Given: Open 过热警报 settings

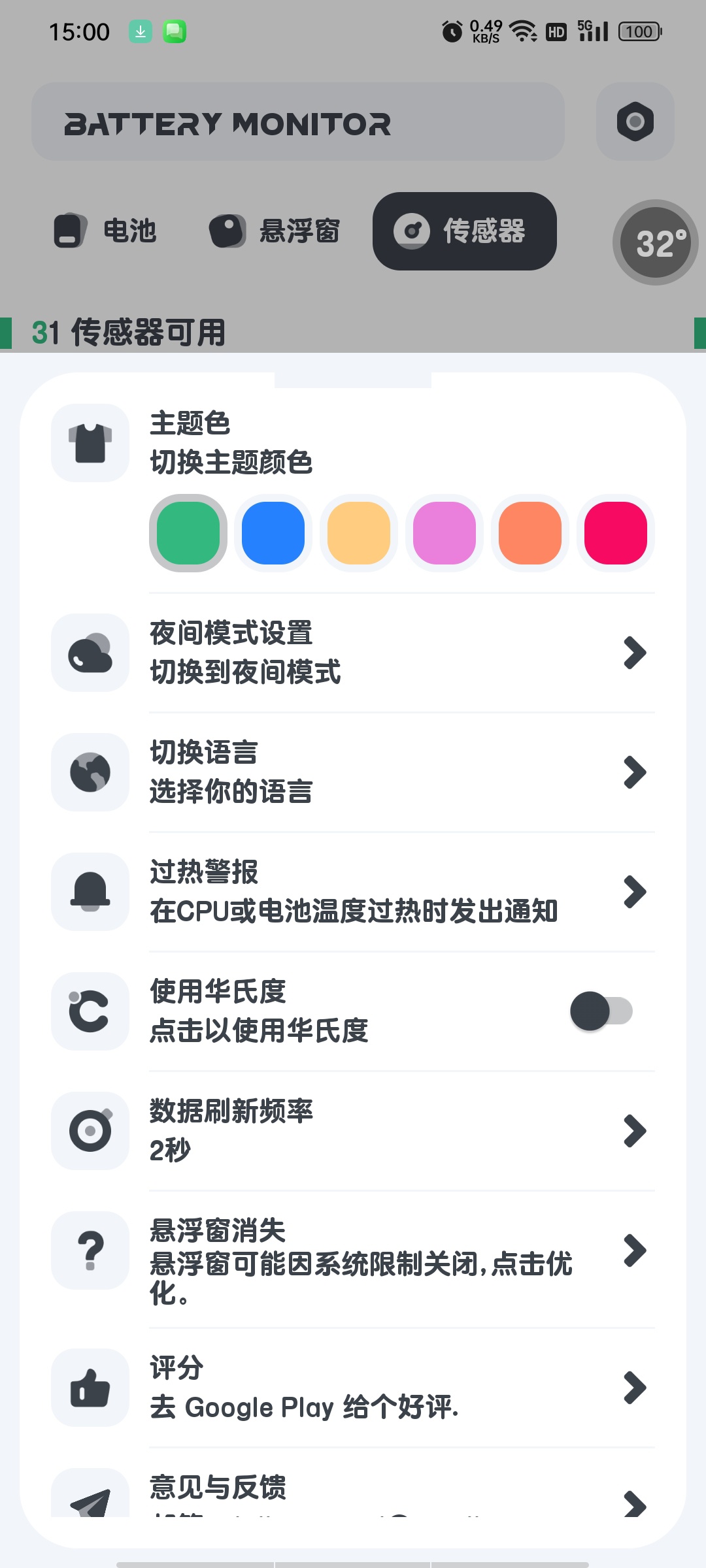Looking at the screenshot, I should (x=353, y=892).
